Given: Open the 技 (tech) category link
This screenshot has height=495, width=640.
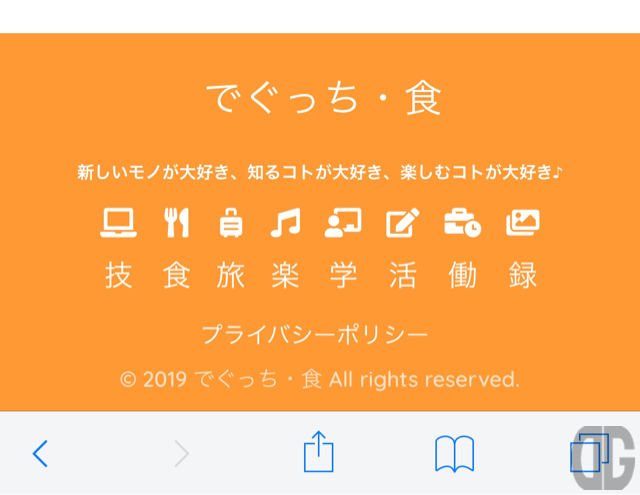Looking at the screenshot, I should (118, 250).
